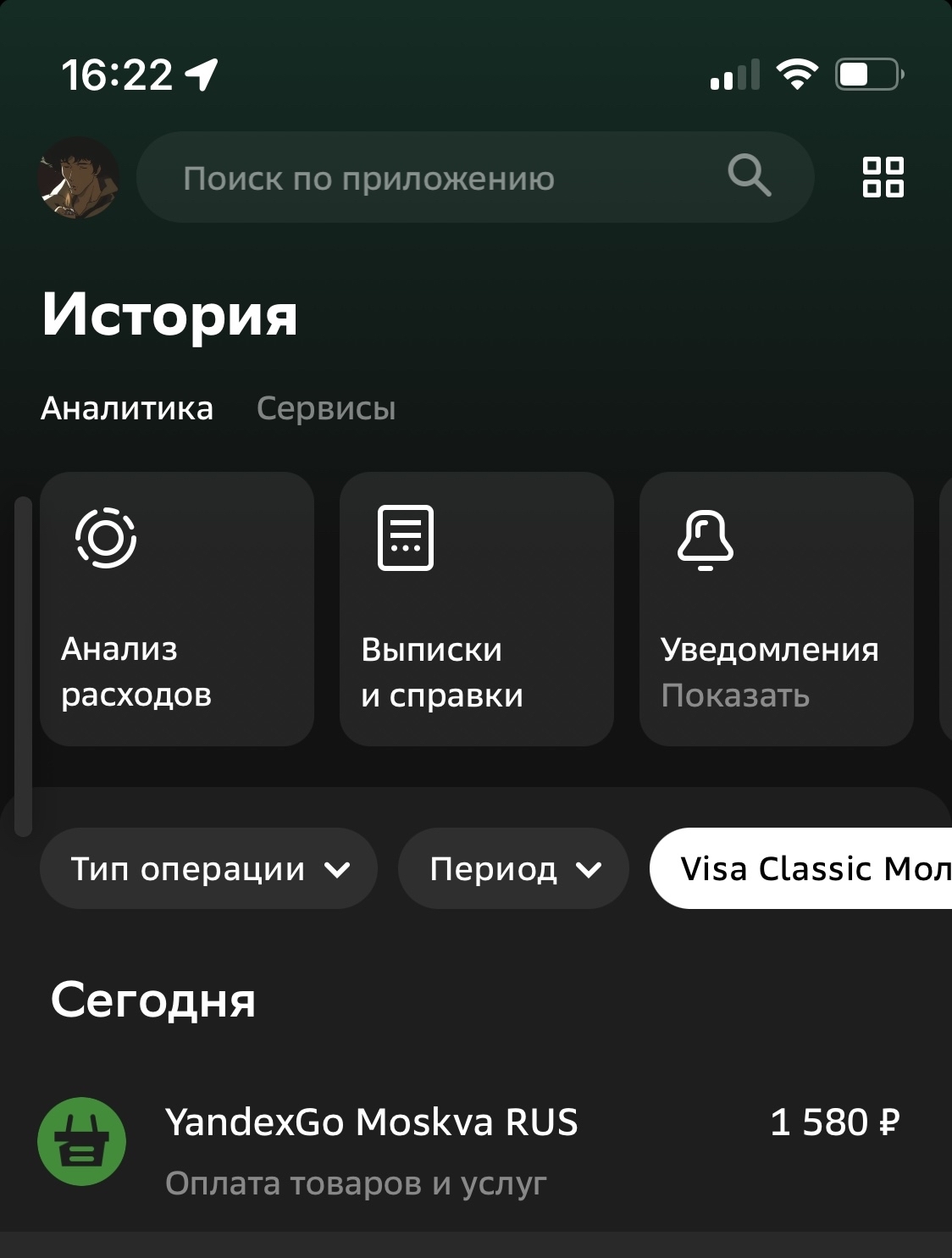Expand the Период filter
The height and width of the screenshot is (1258, 952).
pyautogui.click(x=513, y=868)
